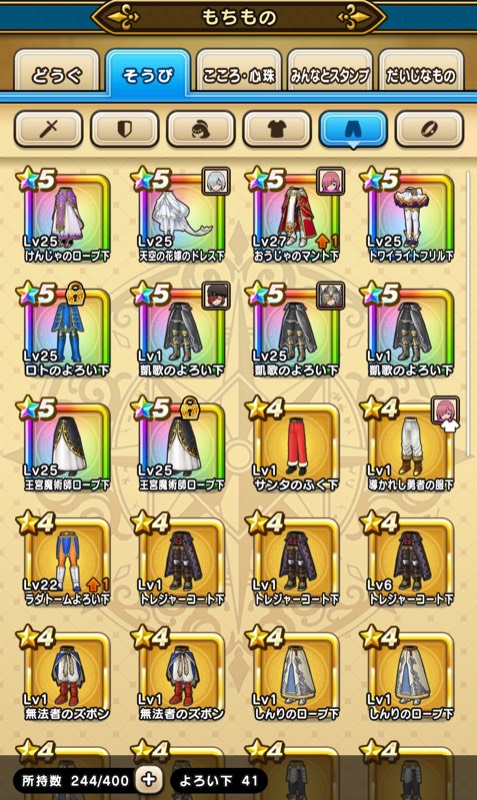The width and height of the screenshot is (477, 800).
Task: Open トレジャーコート下 Lv6 item
Action: (410, 560)
